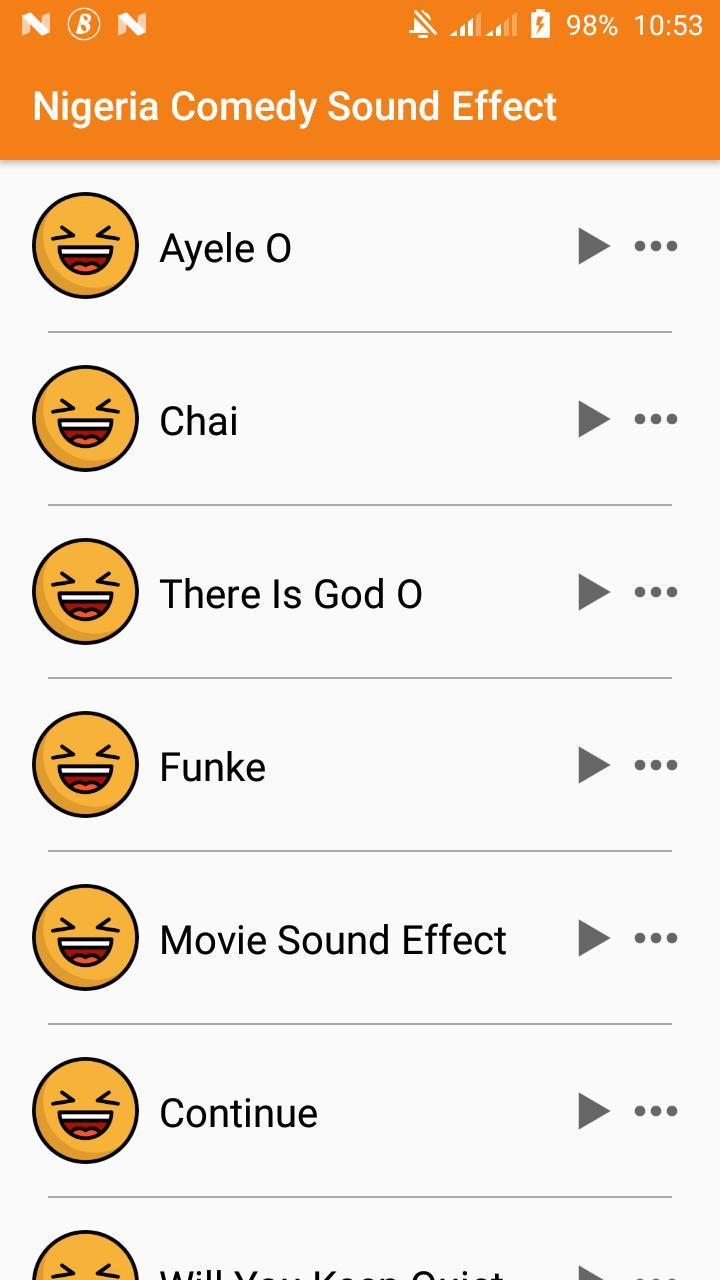Tap the laughing emoji beside "Movie Sound Effect"
Image resolution: width=720 pixels, height=1280 pixels.
(85, 938)
